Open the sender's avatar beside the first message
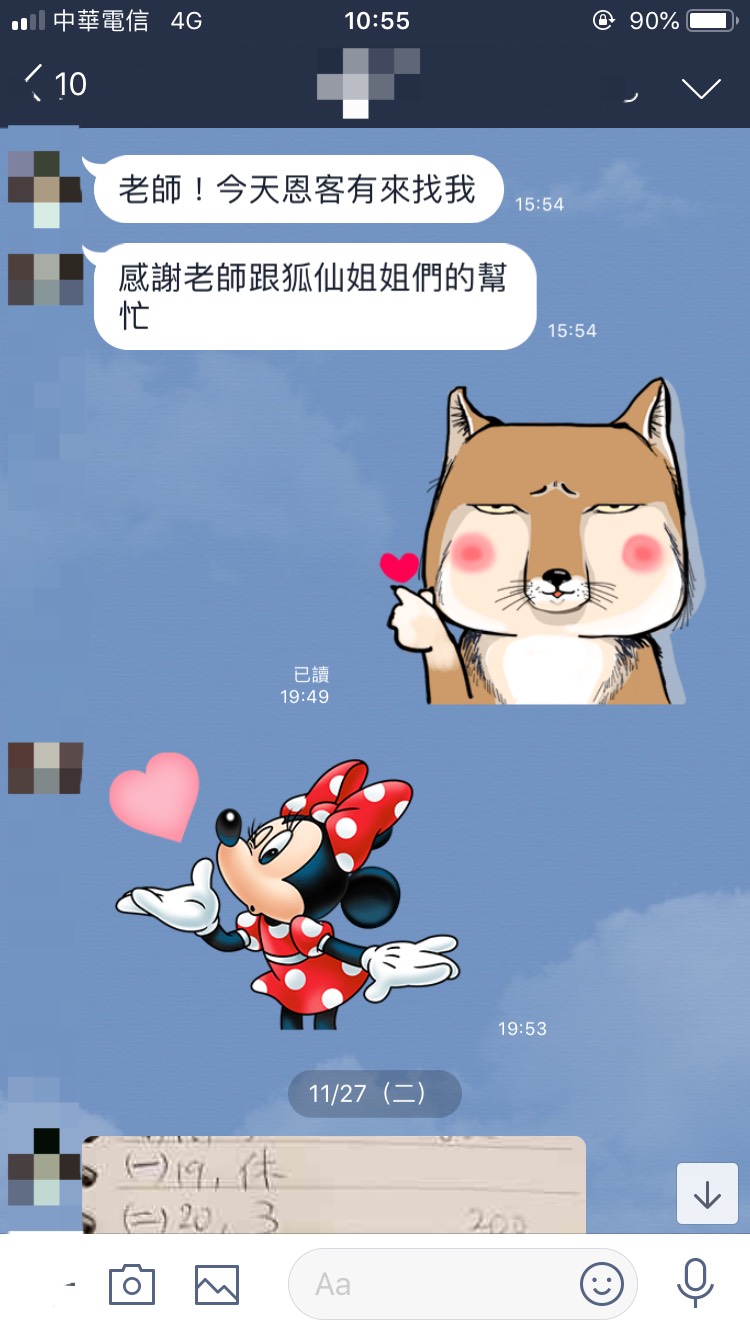The height and width of the screenshot is (1334, 750). pyautogui.click(x=45, y=190)
